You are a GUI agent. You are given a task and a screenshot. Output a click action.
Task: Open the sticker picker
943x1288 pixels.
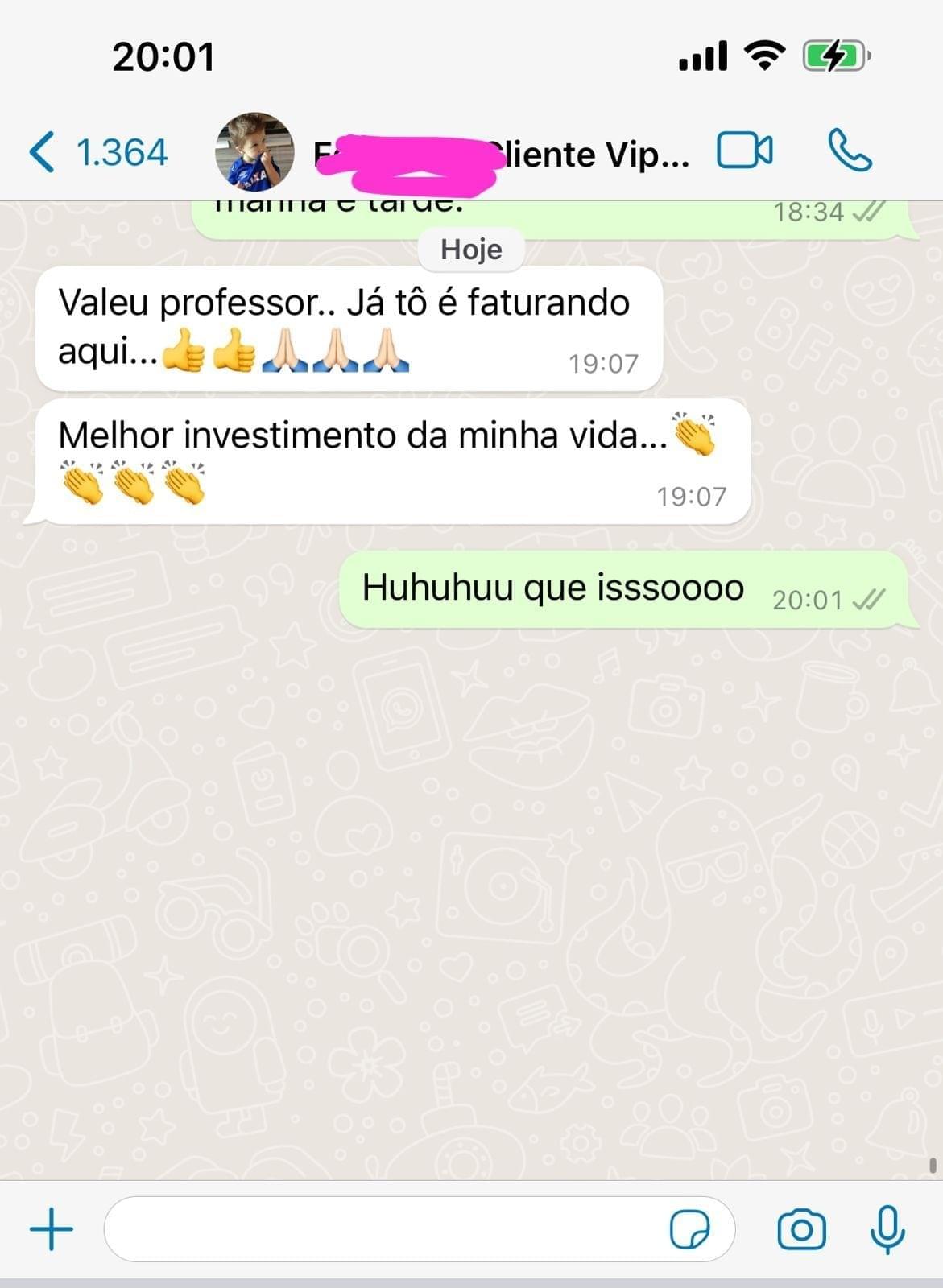(x=689, y=1229)
